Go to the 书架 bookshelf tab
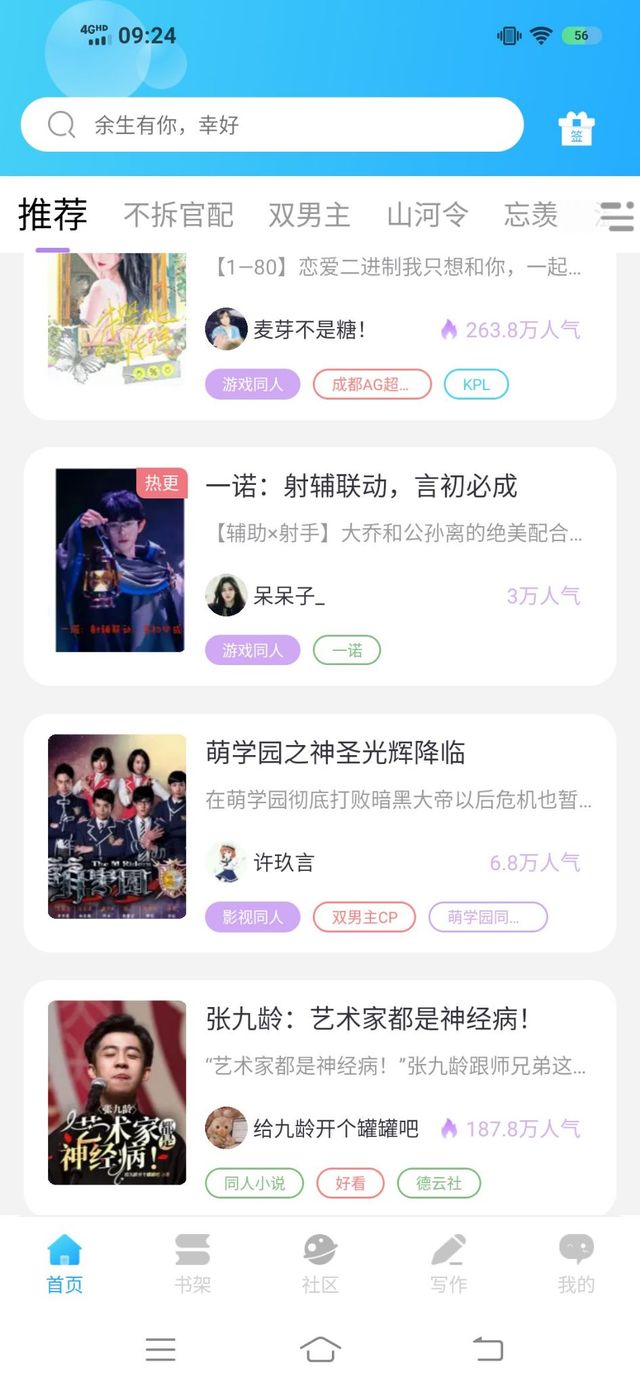 [x=192, y=1262]
